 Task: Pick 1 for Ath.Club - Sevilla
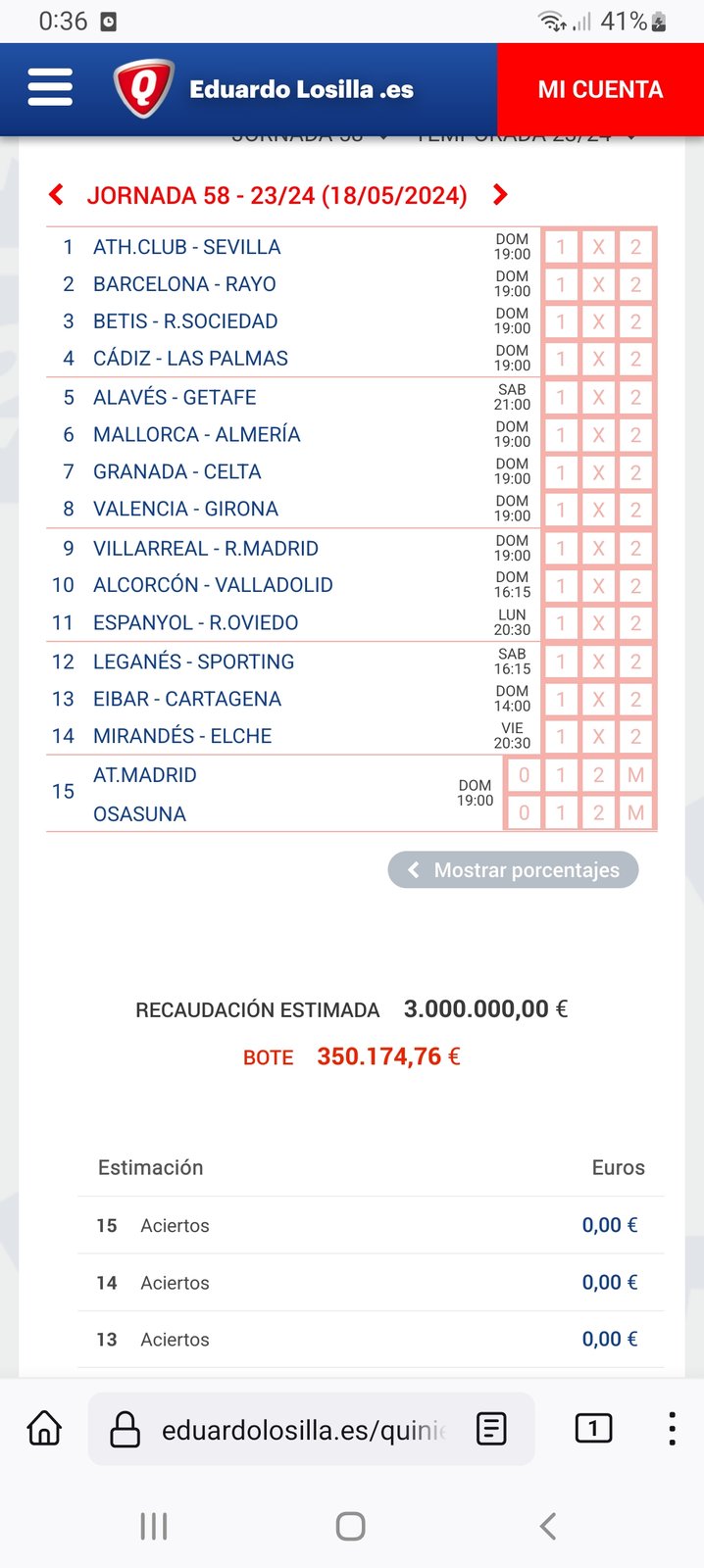point(561,247)
